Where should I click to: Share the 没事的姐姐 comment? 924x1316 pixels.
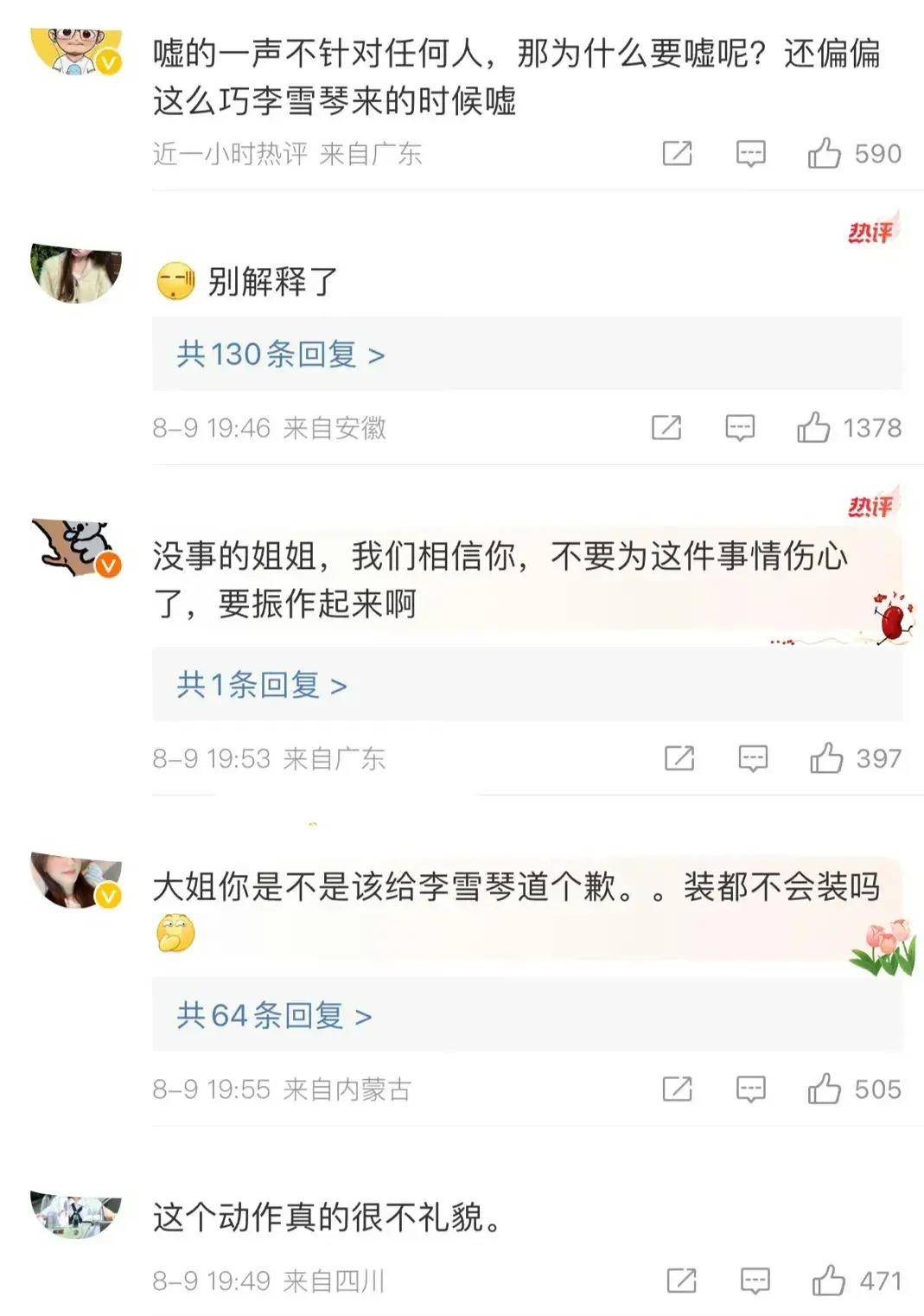pyautogui.click(x=679, y=758)
